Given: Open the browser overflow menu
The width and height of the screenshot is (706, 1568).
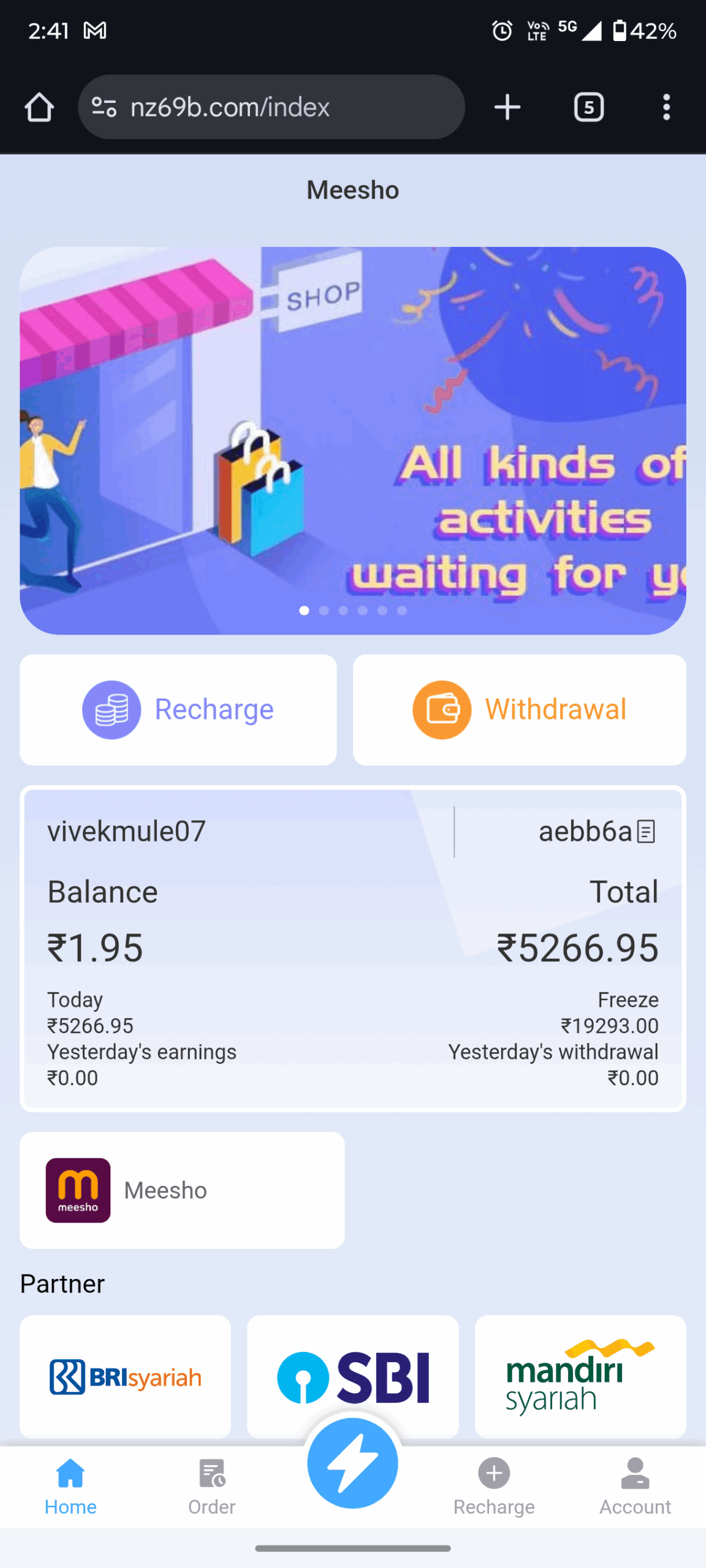Looking at the screenshot, I should pos(666,107).
